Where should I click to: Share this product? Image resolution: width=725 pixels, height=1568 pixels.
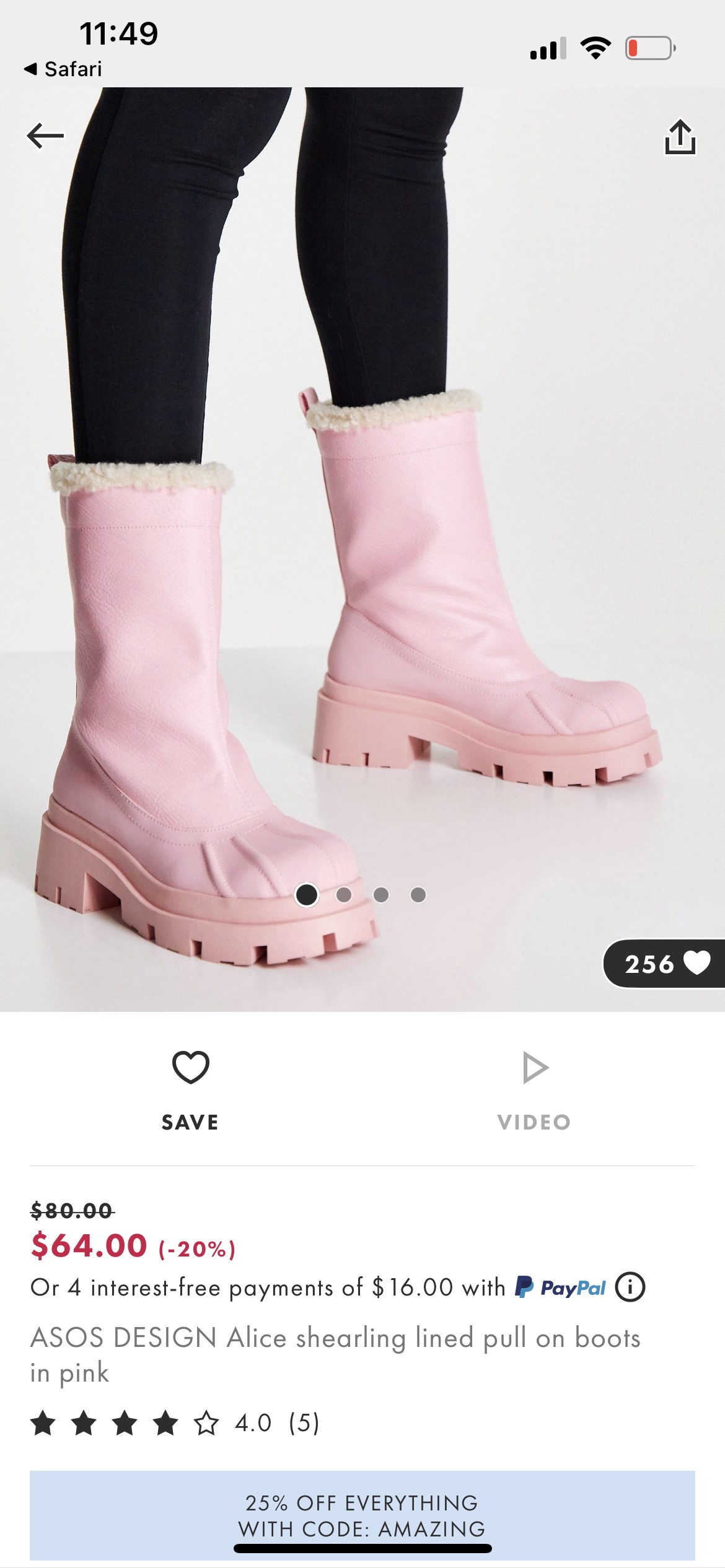click(x=680, y=137)
